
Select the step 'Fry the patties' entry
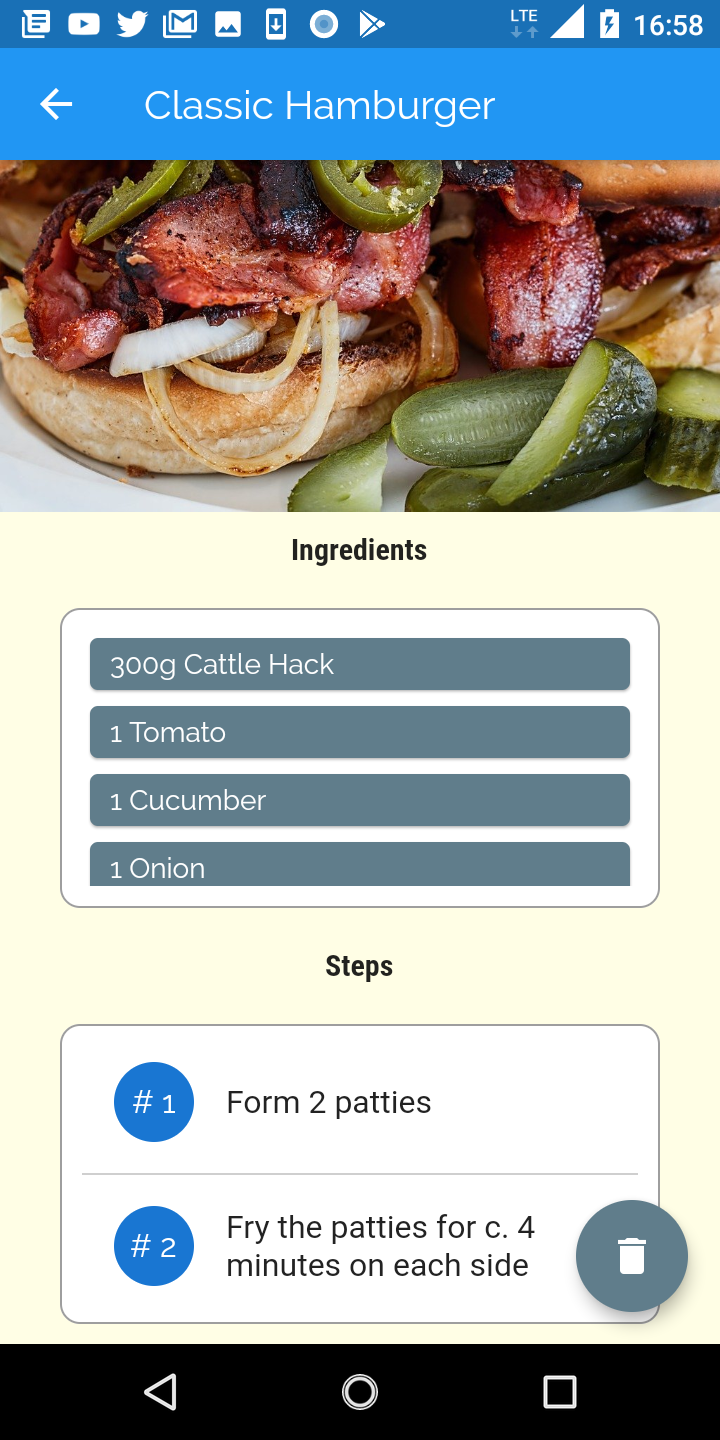click(x=382, y=1245)
